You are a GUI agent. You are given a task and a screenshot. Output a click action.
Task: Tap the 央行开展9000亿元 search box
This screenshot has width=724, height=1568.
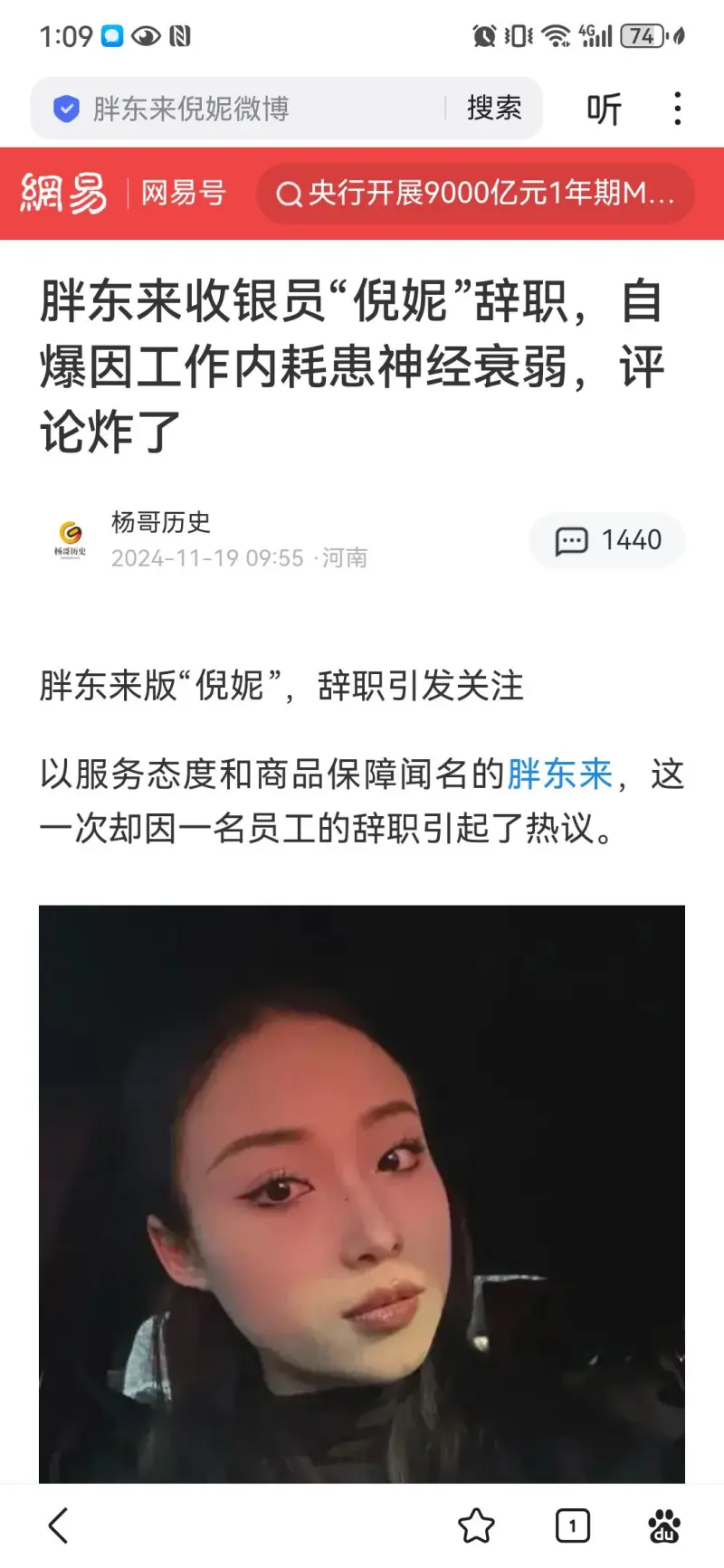476,194
